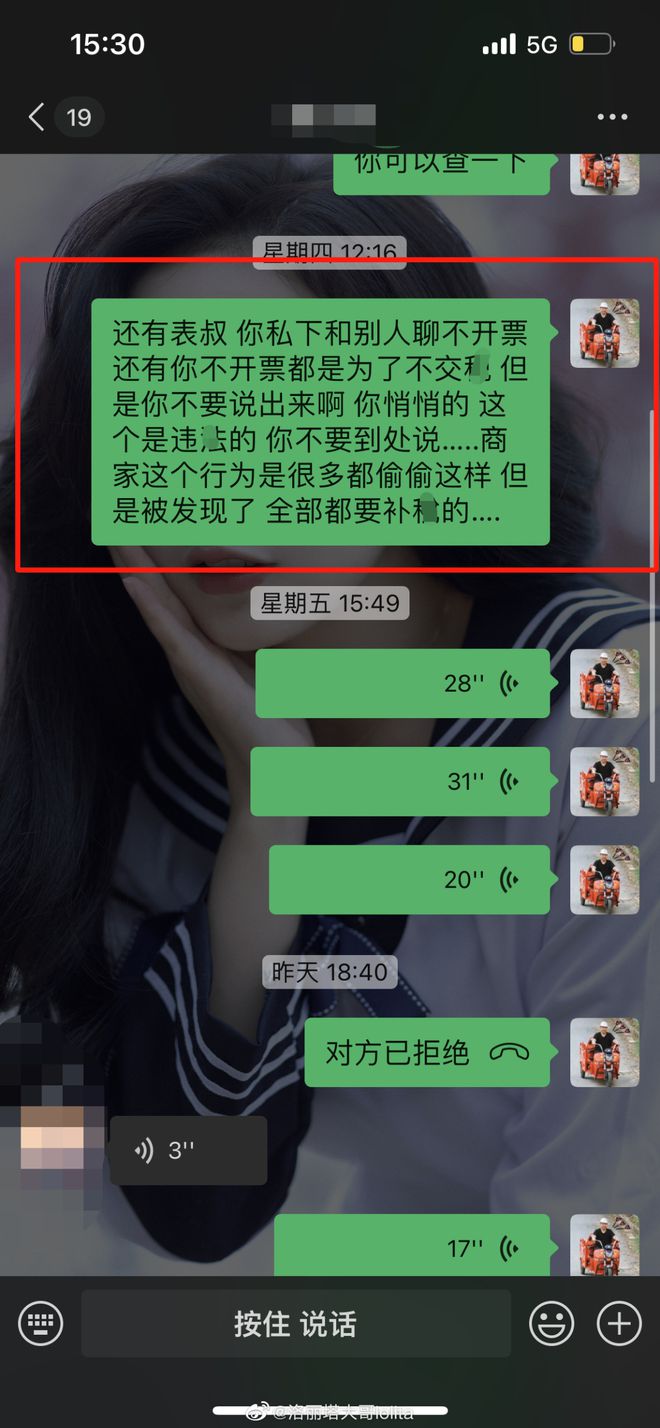Image resolution: width=660 pixels, height=1428 pixels.
Task: Tap the 按住 说话 hold-to-talk button
Action: coord(295,1324)
